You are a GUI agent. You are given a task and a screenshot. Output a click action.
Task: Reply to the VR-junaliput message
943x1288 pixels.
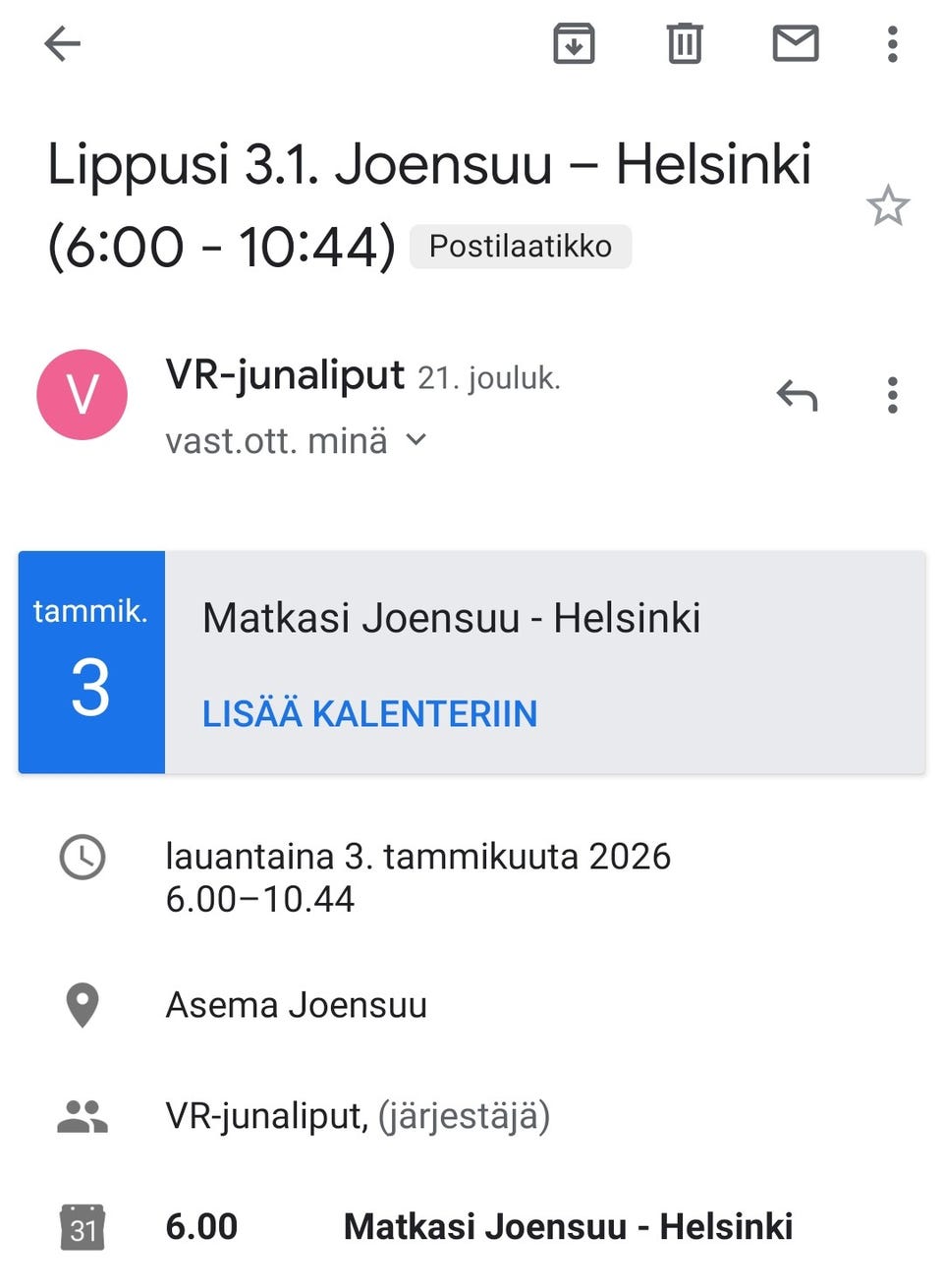[x=798, y=394]
